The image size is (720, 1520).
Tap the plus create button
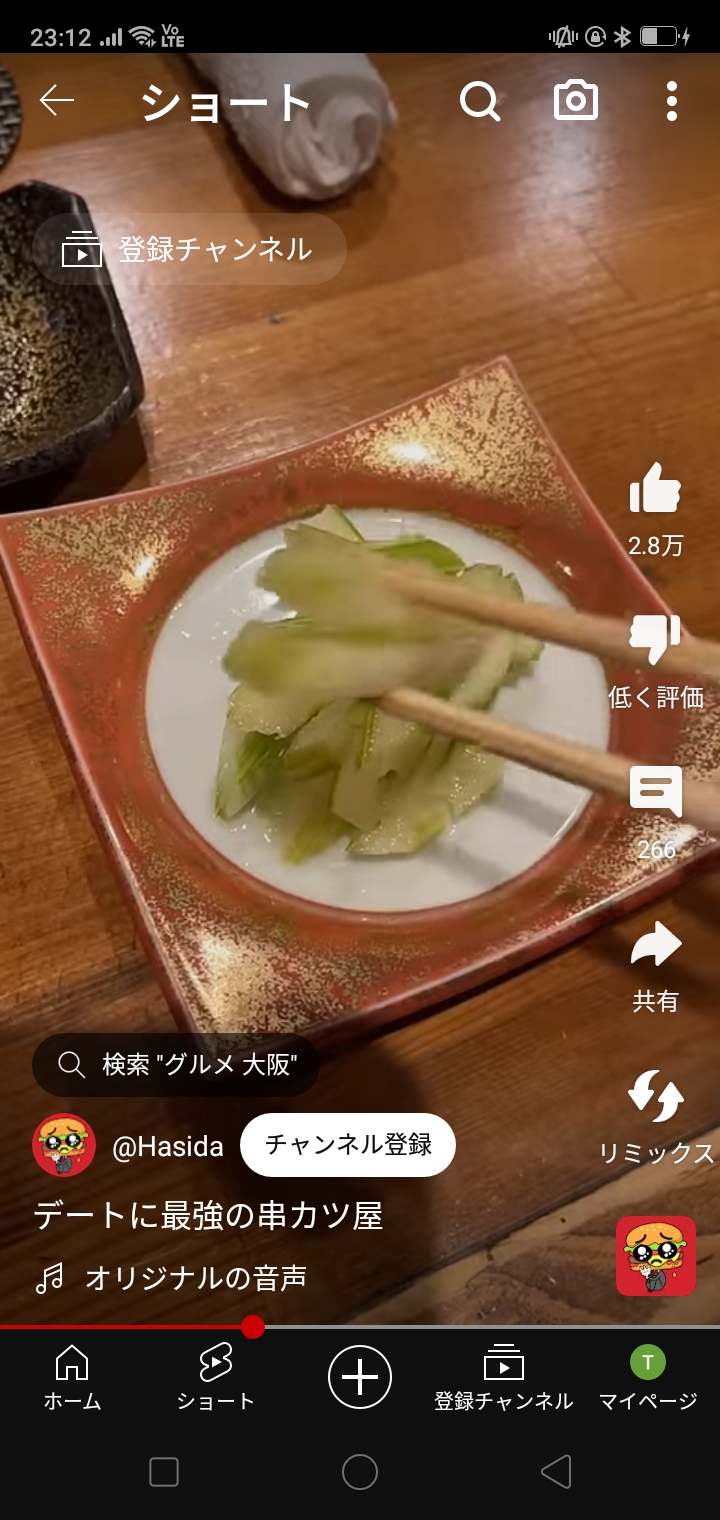tap(360, 1377)
